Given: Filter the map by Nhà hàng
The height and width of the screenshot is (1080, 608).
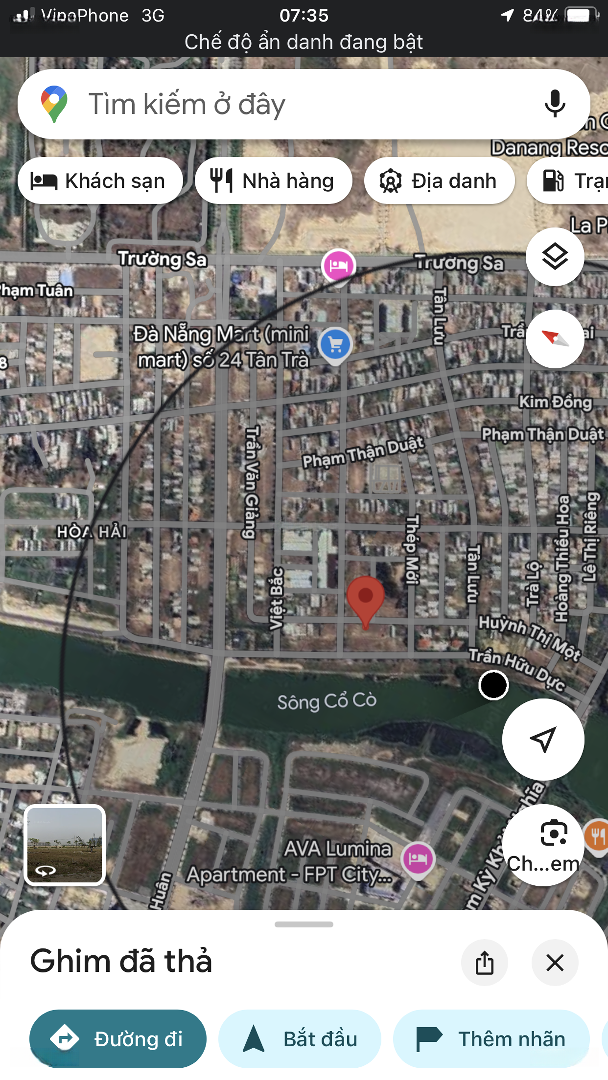Looking at the screenshot, I should pos(273,181).
